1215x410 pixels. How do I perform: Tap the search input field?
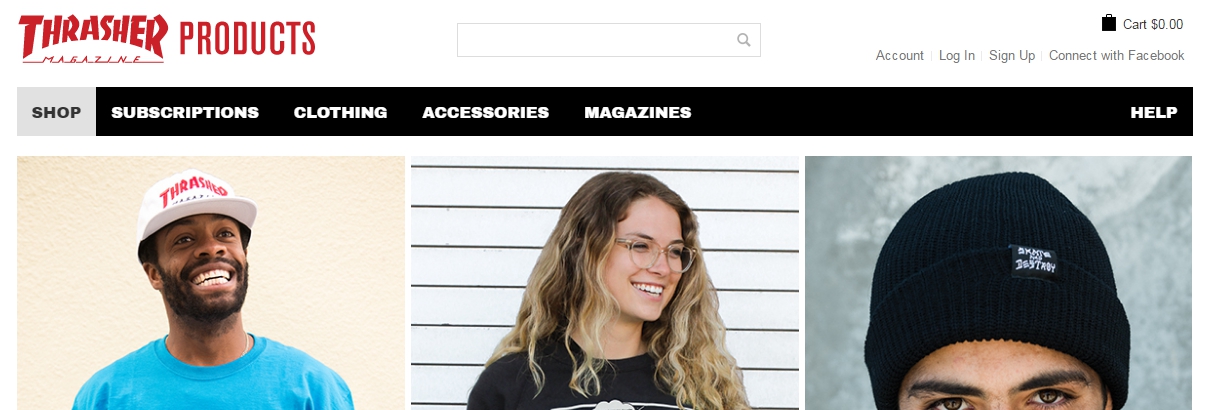coord(595,40)
